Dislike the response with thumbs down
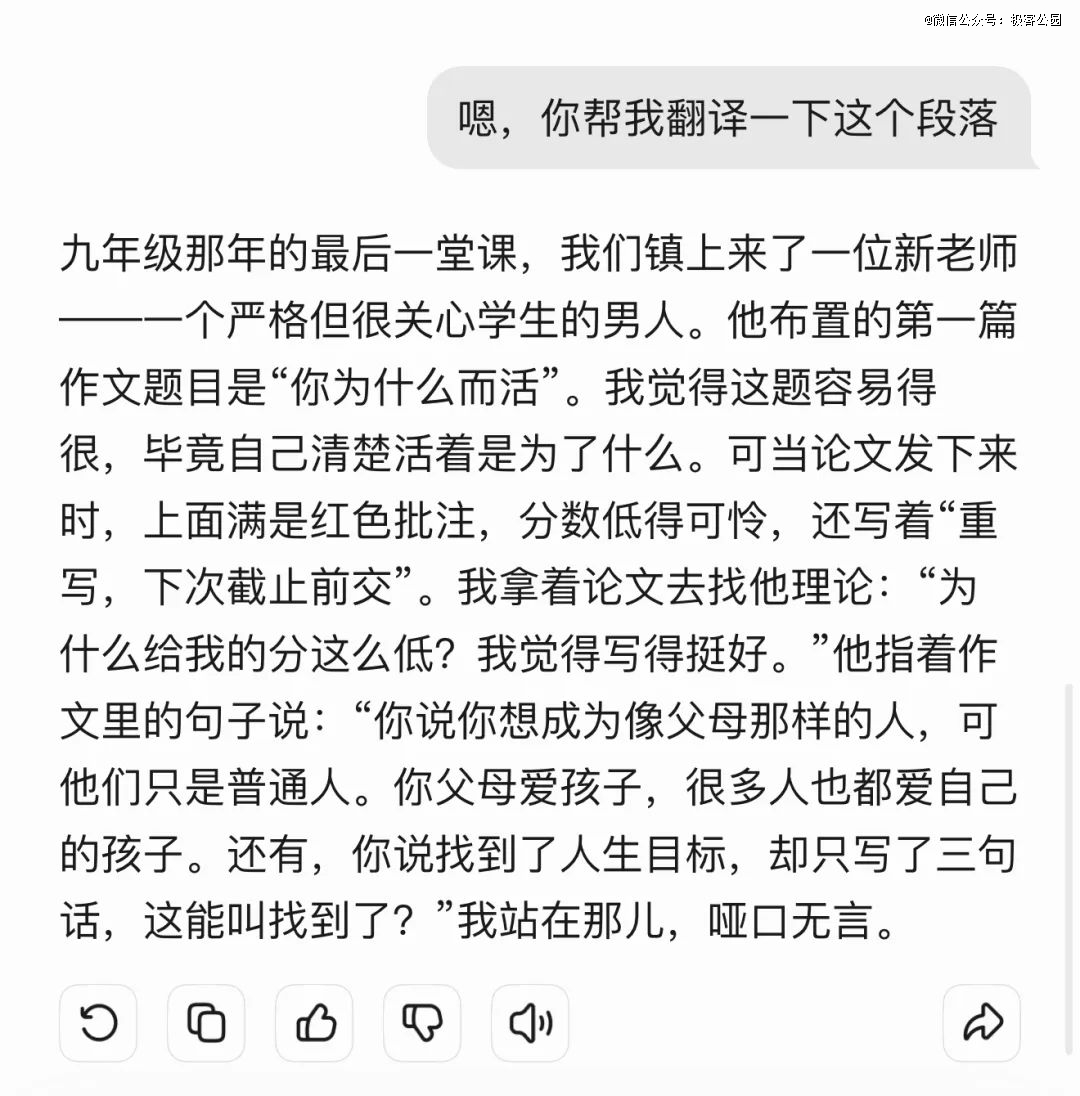The image size is (1080, 1096). point(422,1022)
